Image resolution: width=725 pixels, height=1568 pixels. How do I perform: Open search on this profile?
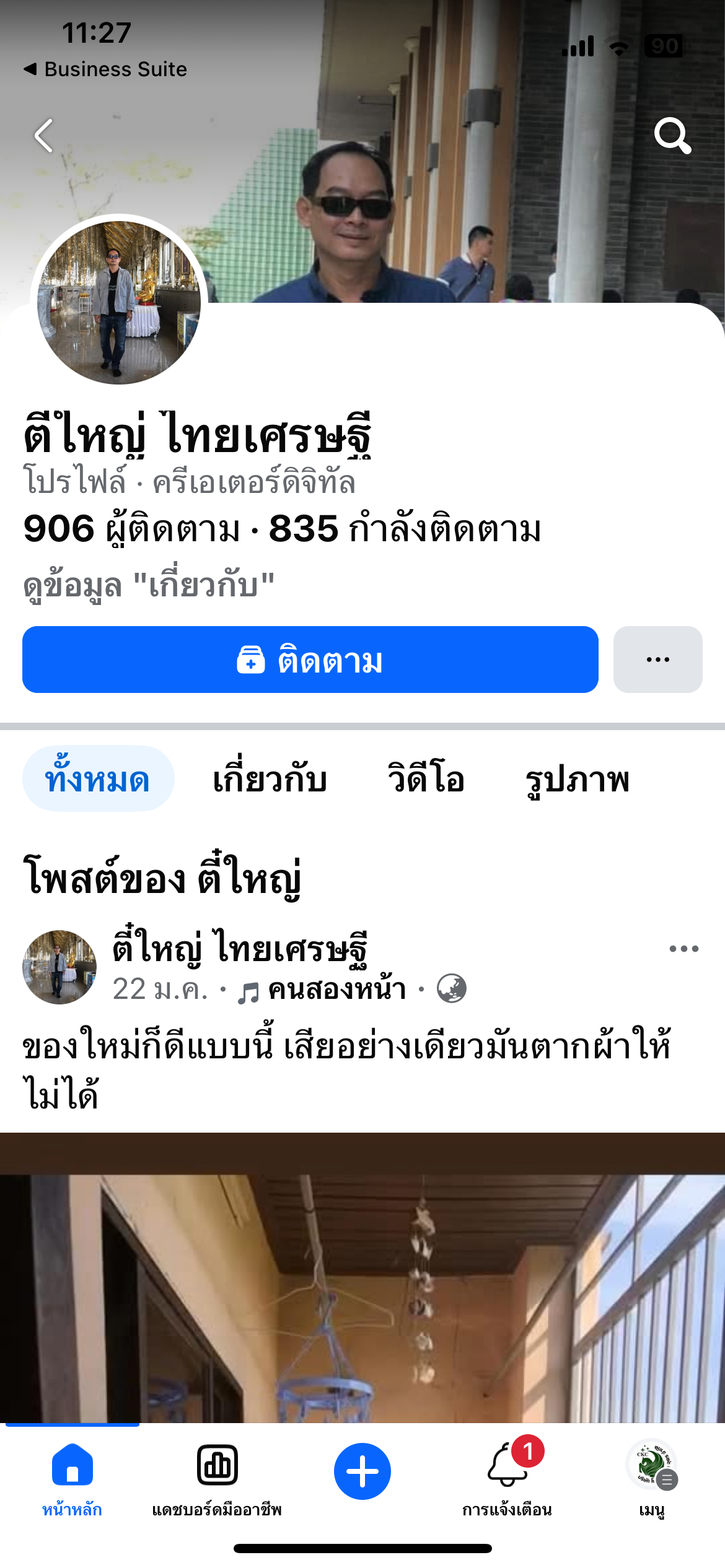coord(672,136)
